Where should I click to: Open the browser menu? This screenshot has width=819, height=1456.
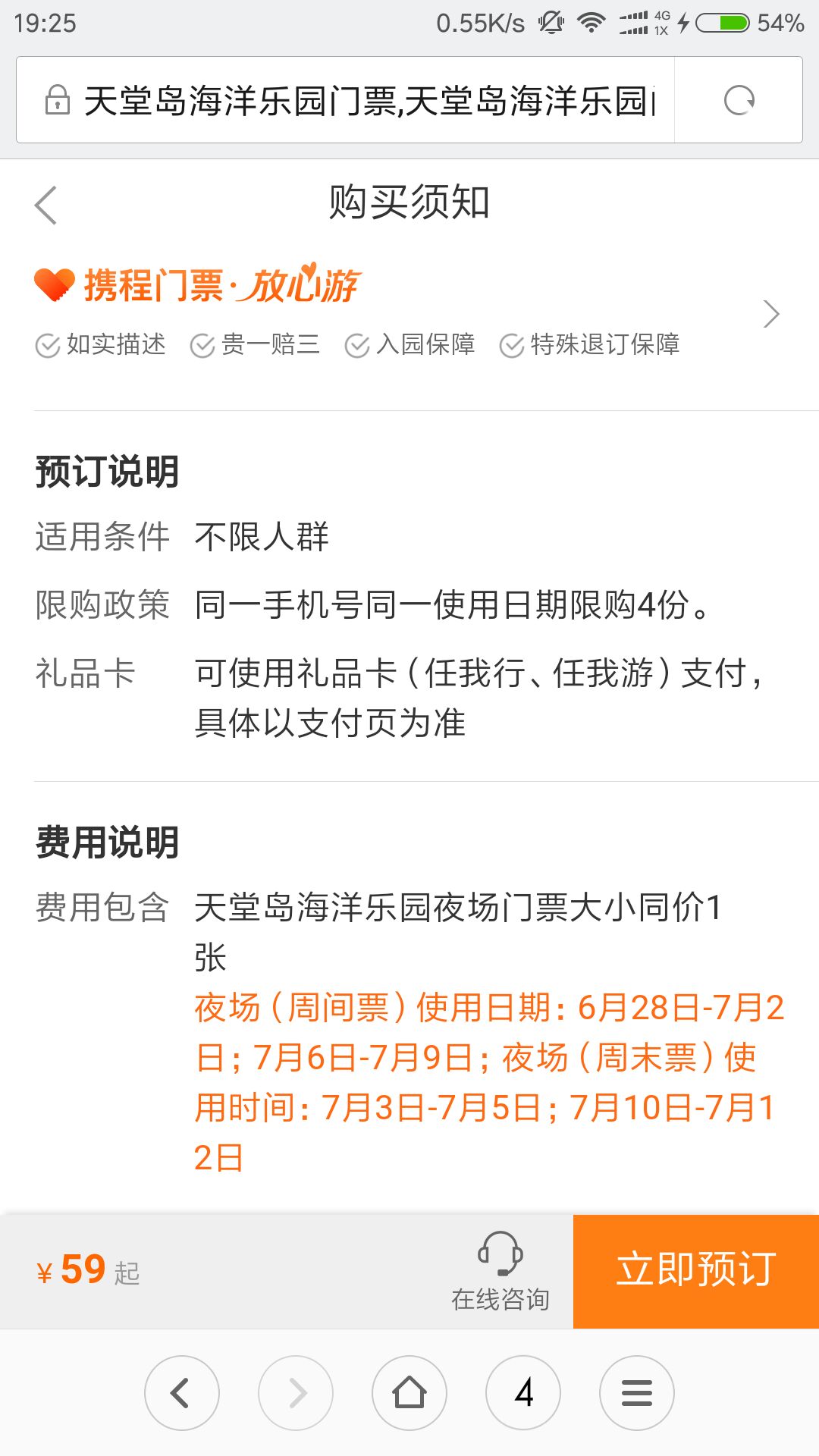(x=637, y=1393)
